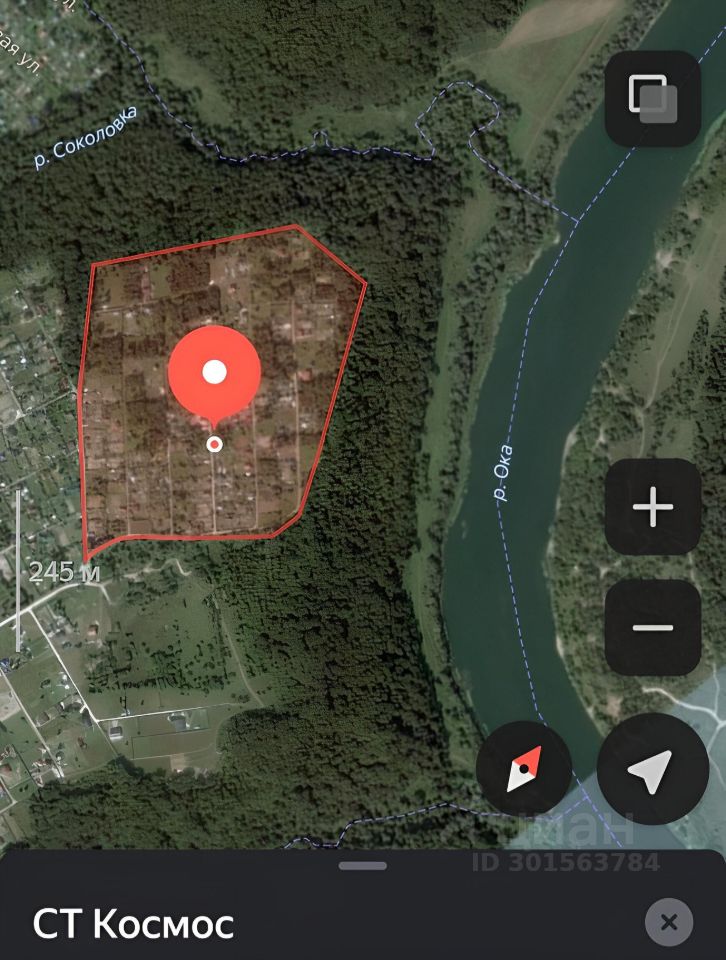Expand the СТ Космос bottom sheet handle

coord(362,865)
